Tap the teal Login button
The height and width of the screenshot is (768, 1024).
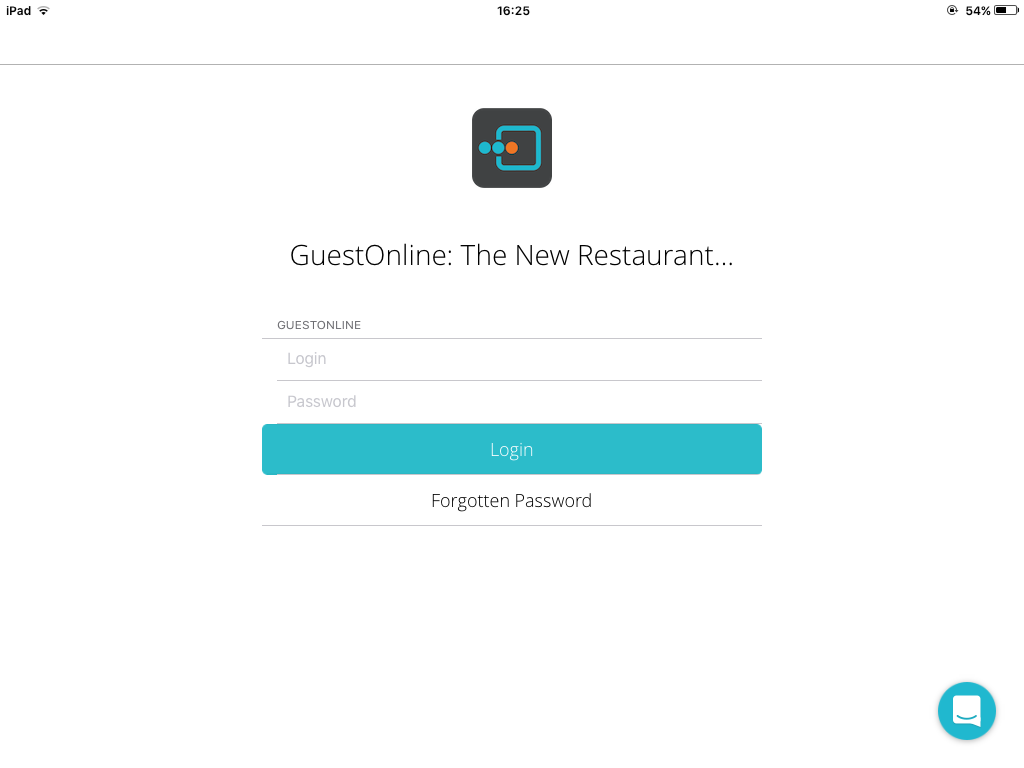pyautogui.click(x=511, y=450)
